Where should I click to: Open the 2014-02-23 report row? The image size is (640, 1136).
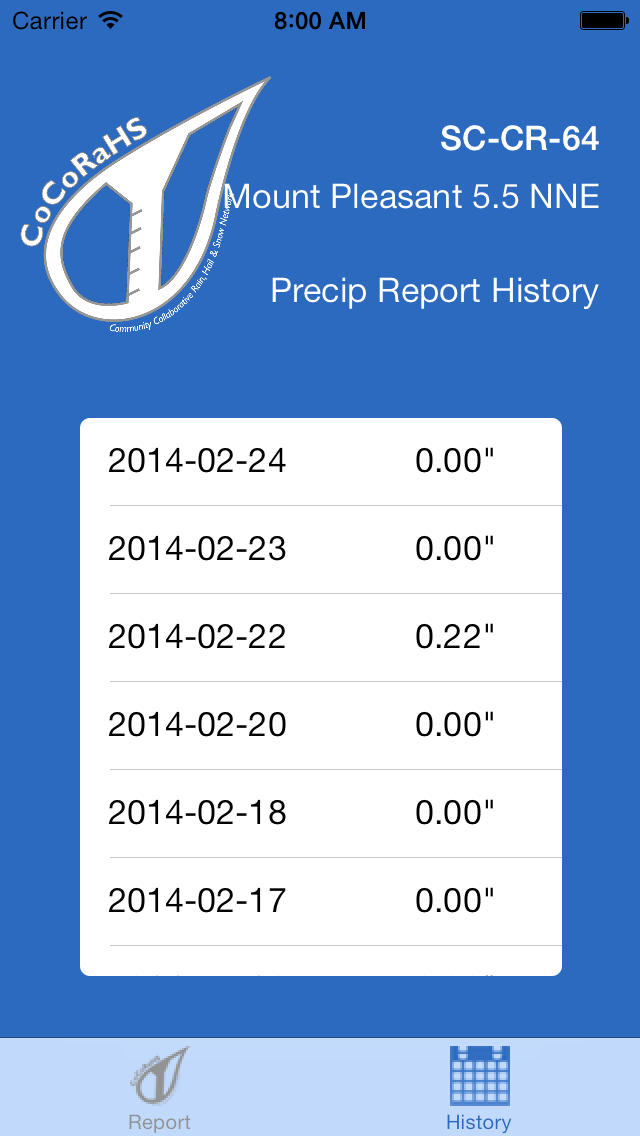(320, 550)
